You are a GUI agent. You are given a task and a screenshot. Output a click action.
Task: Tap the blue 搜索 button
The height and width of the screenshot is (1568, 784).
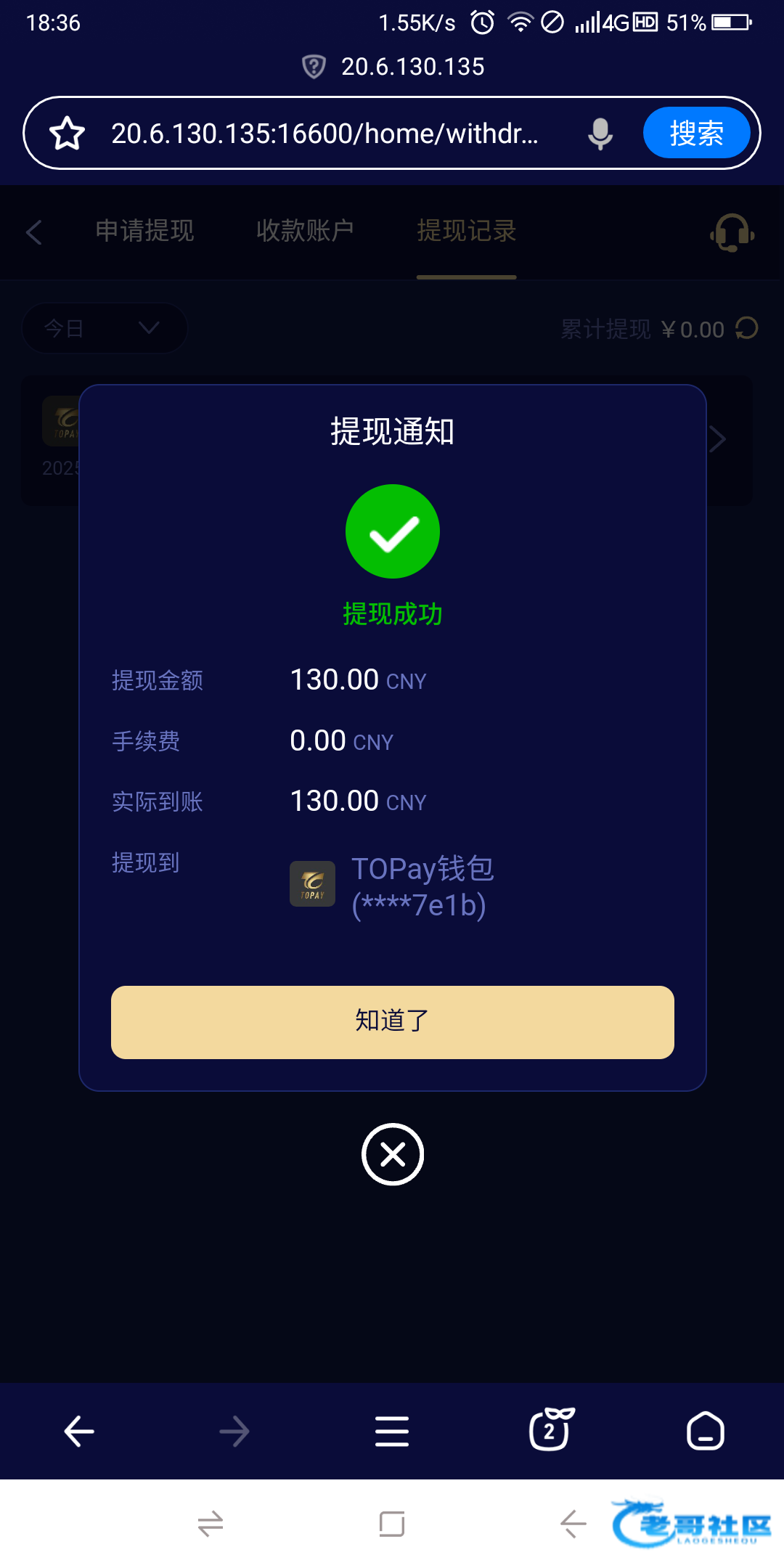click(x=696, y=133)
